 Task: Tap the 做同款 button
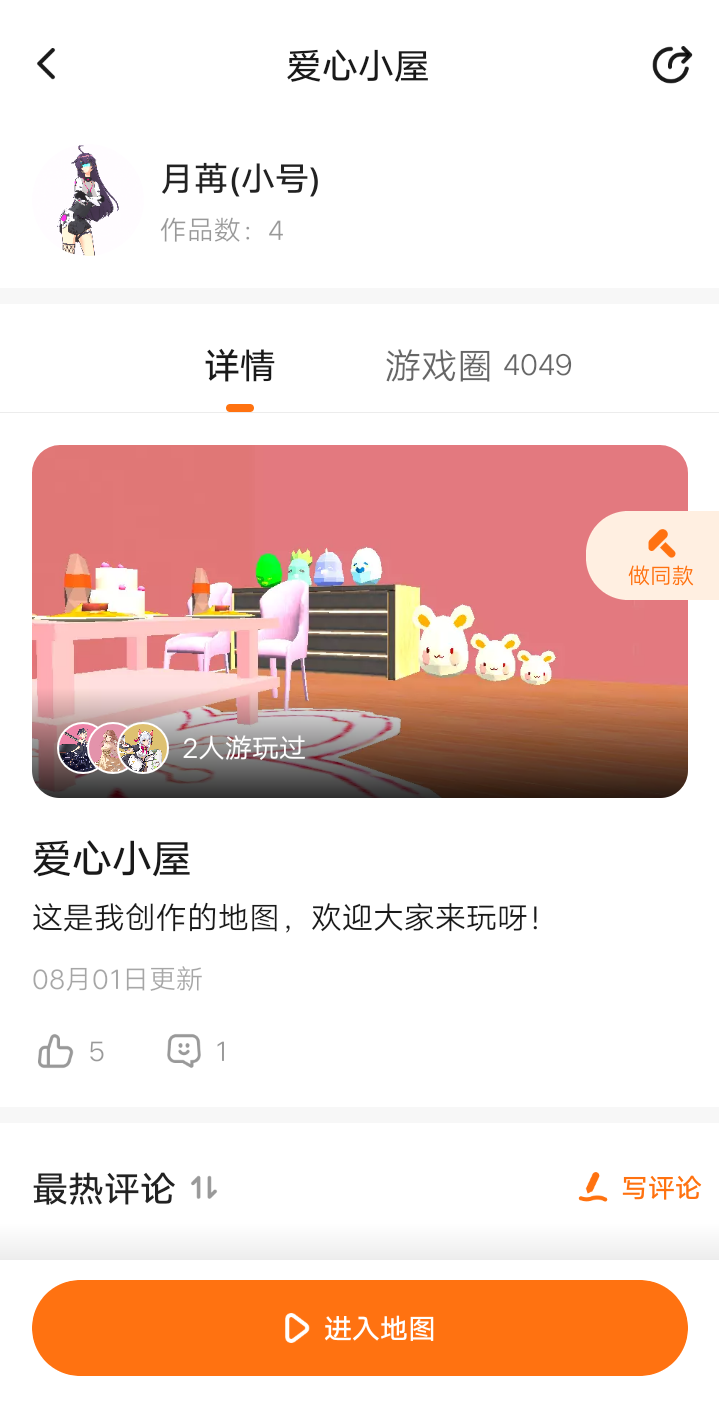658,556
